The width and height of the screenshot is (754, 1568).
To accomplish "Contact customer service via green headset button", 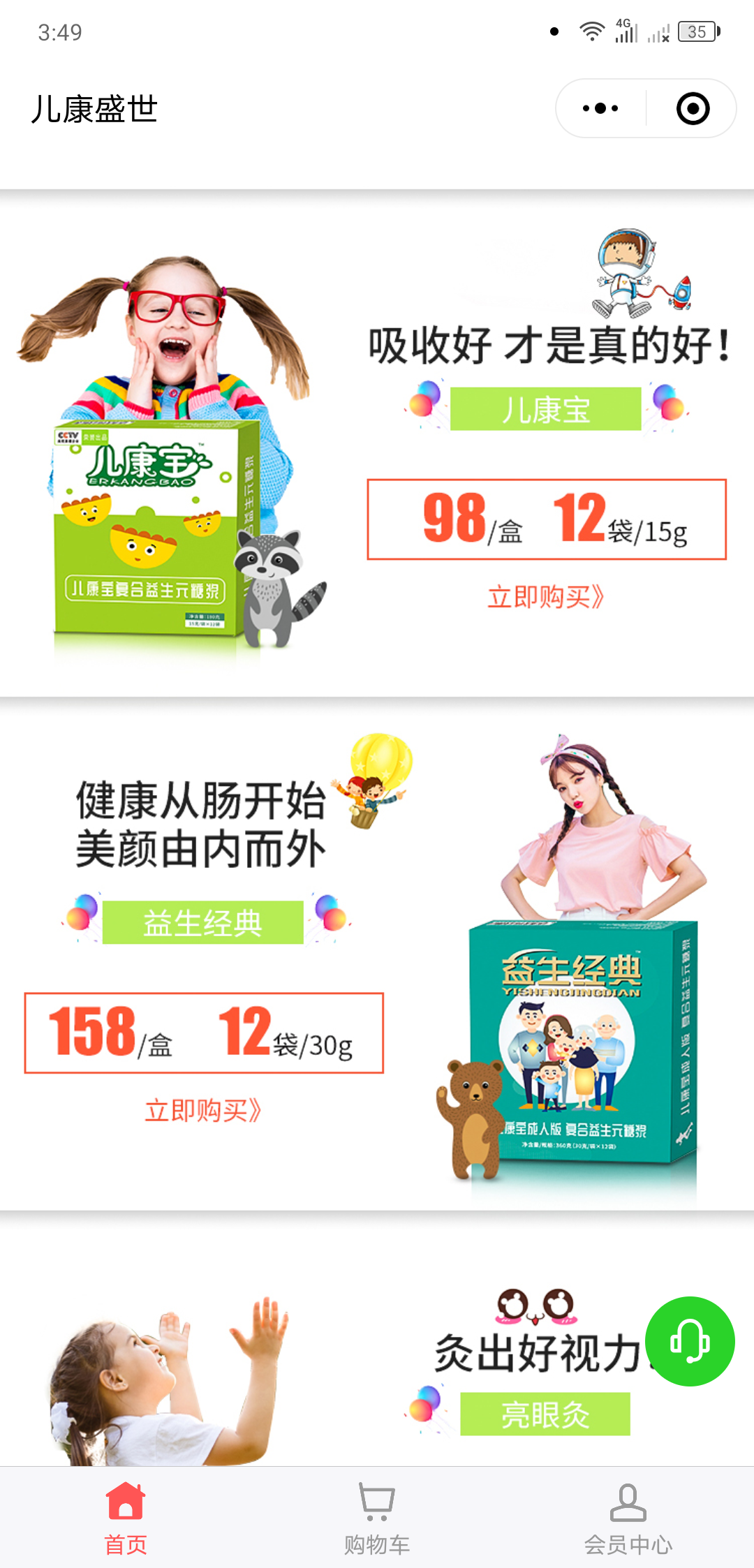I will (x=690, y=1341).
